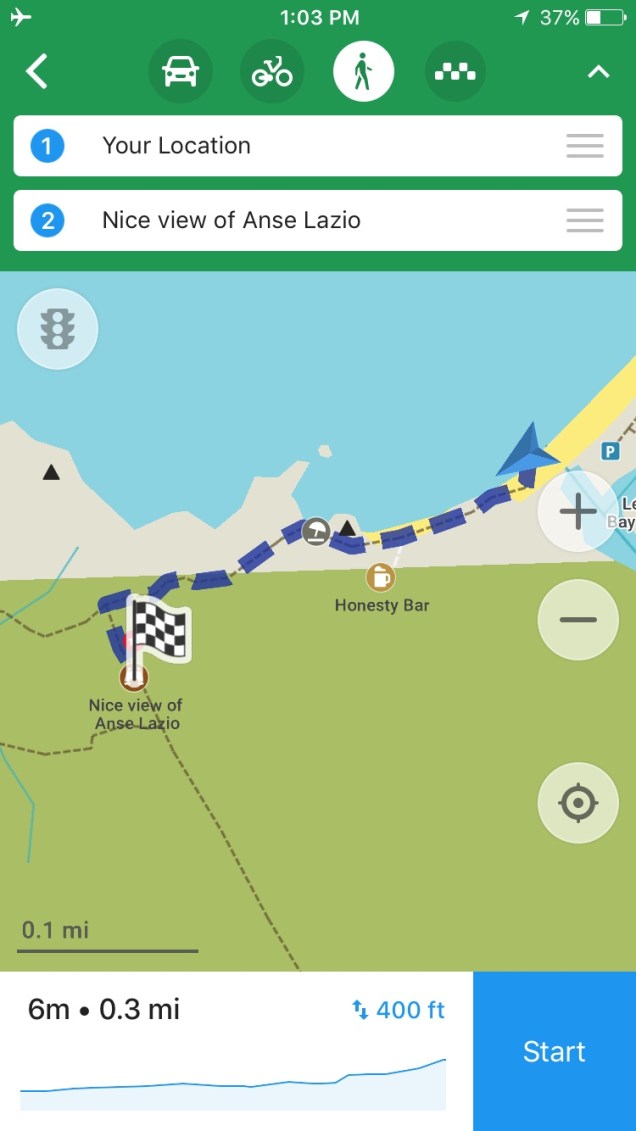The width and height of the screenshot is (636, 1131).
Task: Switch to taxi route mode
Action: [455, 72]
